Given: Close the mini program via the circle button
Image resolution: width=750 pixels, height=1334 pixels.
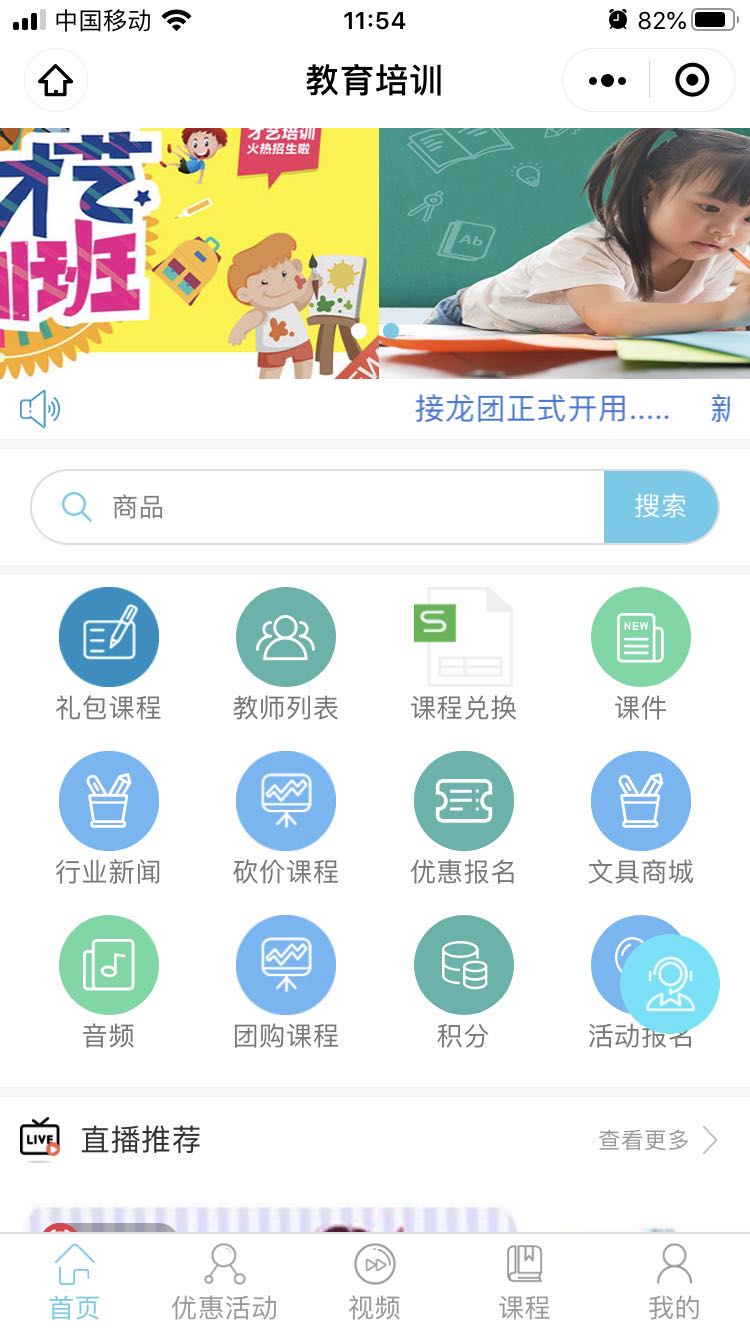Looking at the screenshot, I should (x=692, y=80).
